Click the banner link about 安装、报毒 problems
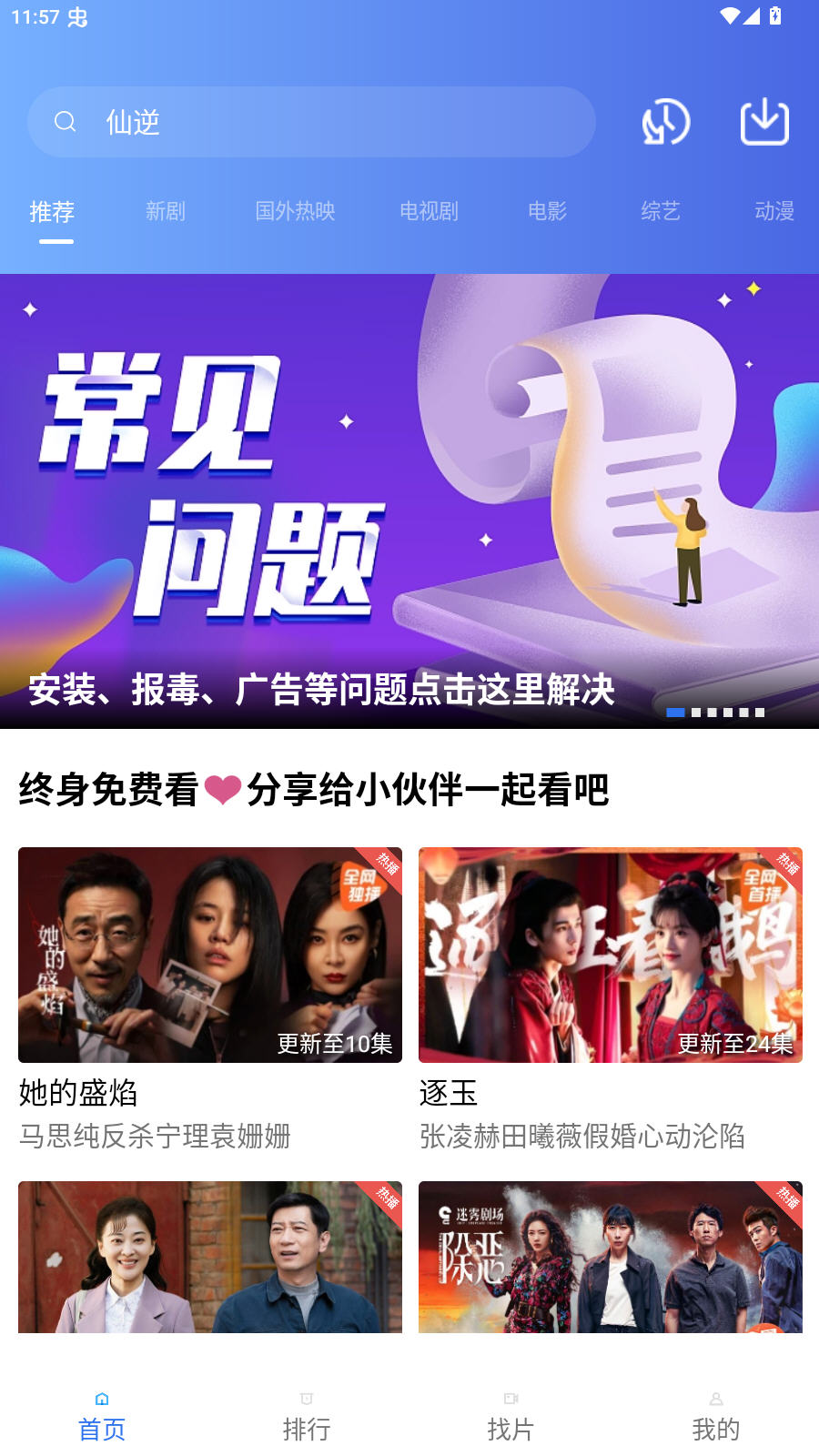The width and height of the screenshot is (819, 1456). pos(323,691)
